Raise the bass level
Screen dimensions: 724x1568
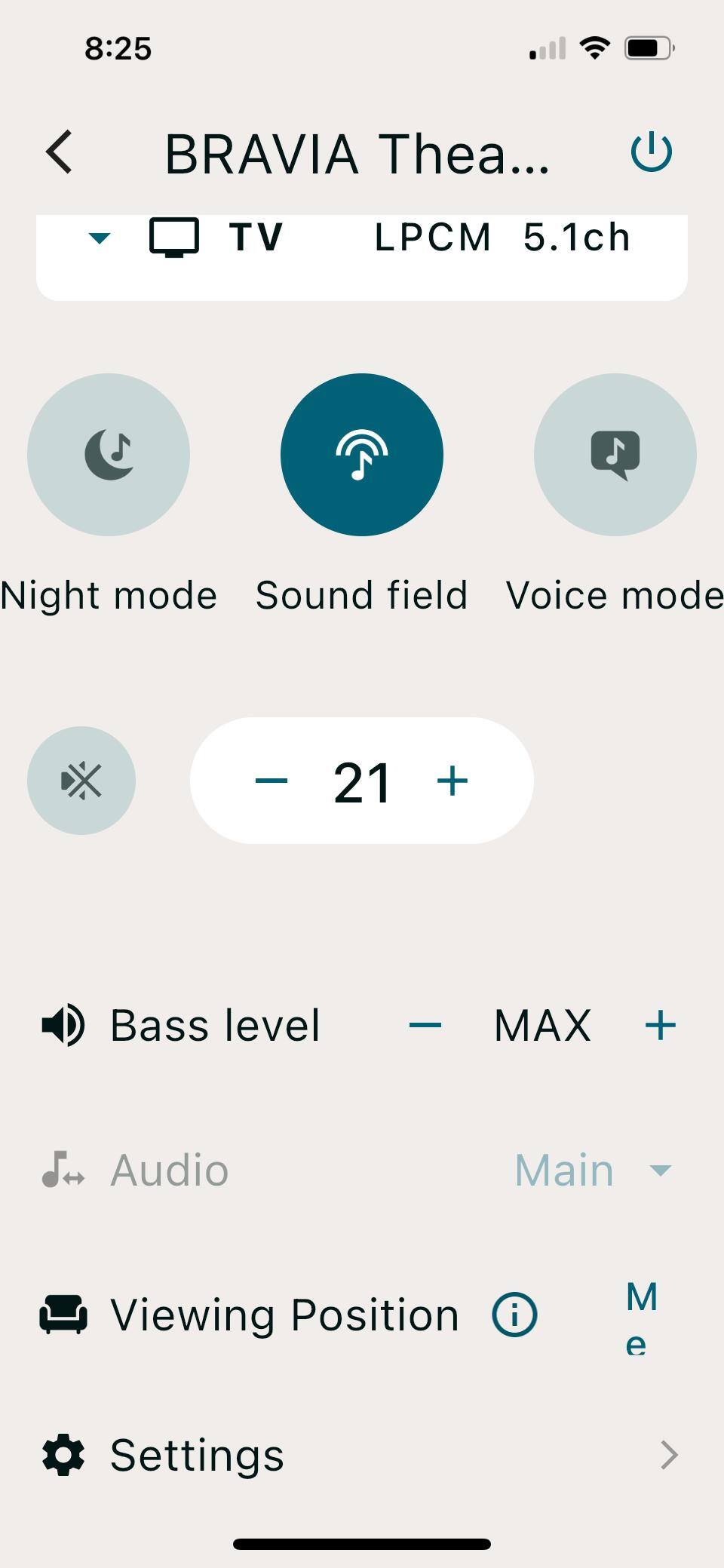tap(661, 1025)
